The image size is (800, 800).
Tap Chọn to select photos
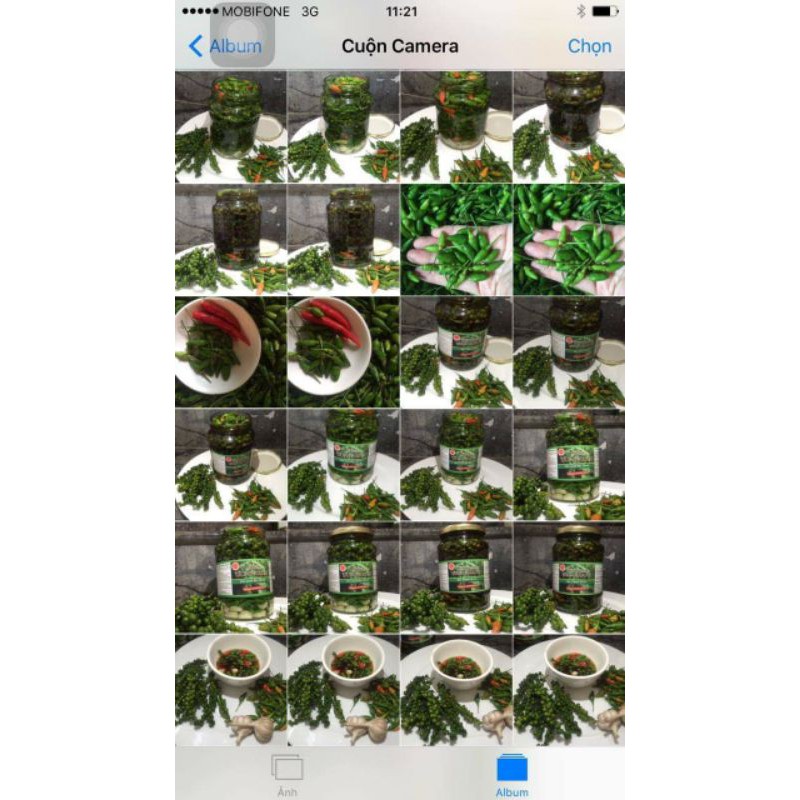[589, 46]
